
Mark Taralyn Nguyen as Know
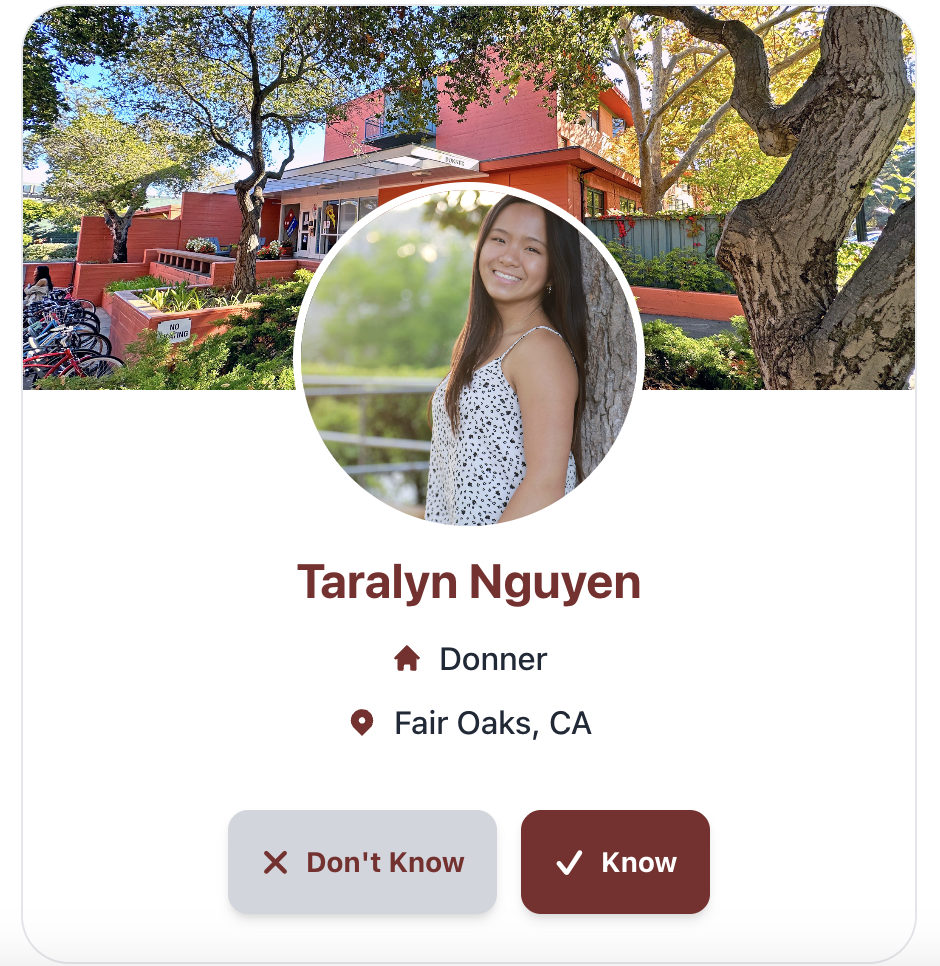pyautogui.click(x=615, y=862)
